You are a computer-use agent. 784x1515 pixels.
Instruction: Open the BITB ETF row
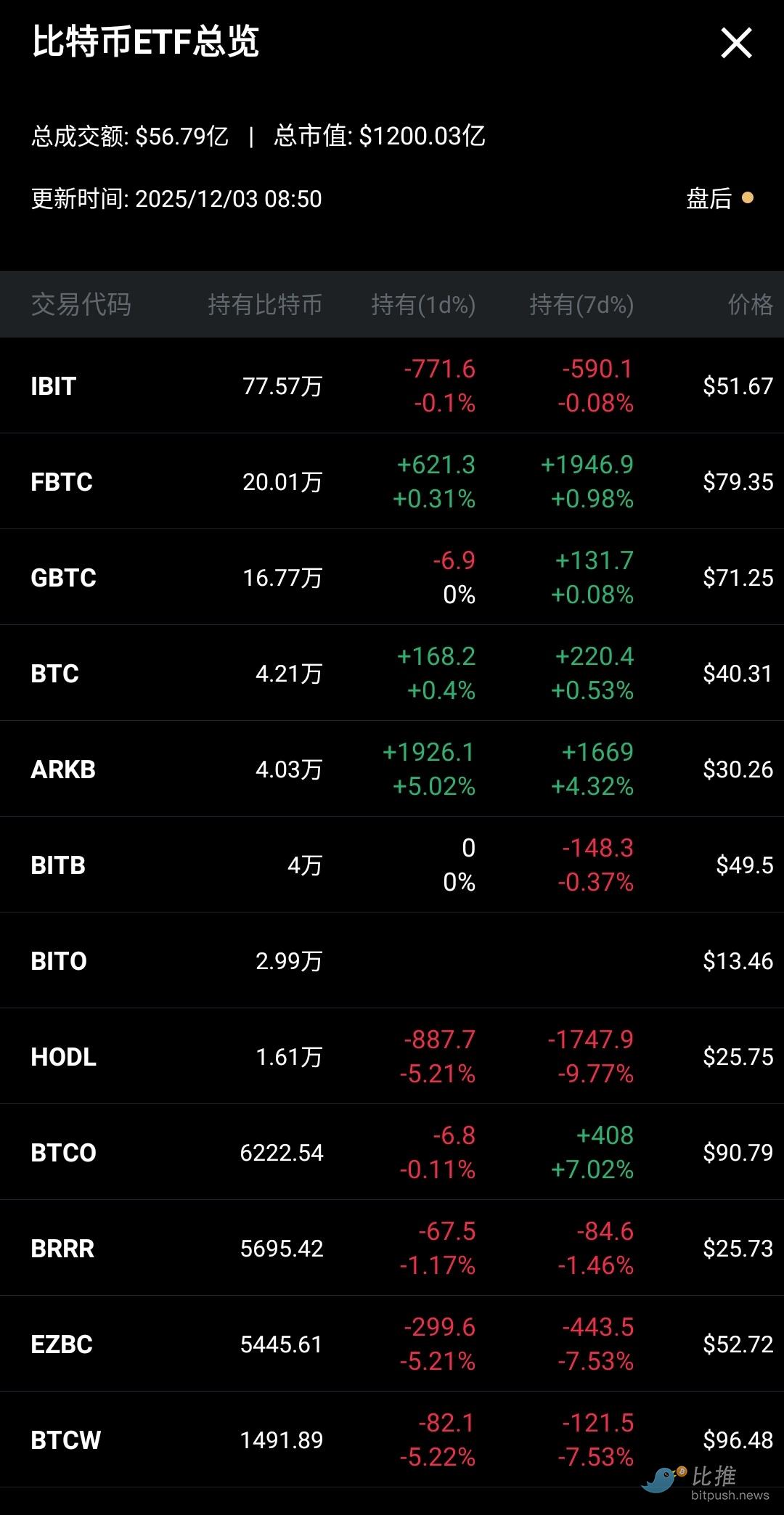tap(58, 865)
